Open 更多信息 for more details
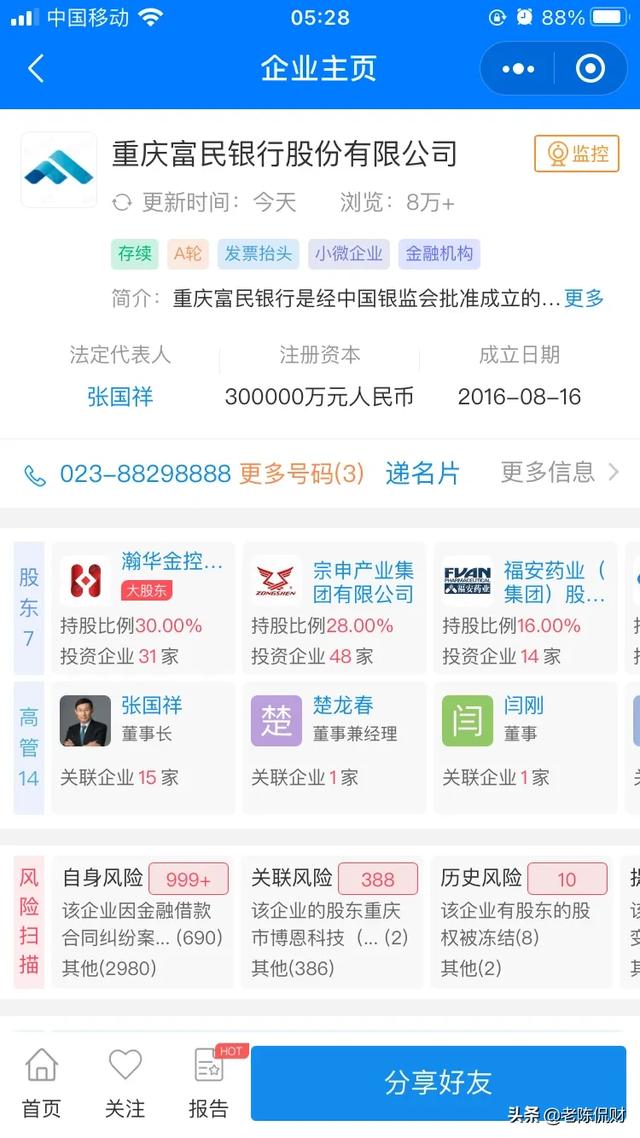Viewport: 640px width, 1138px height. click(x=560, y=472)
